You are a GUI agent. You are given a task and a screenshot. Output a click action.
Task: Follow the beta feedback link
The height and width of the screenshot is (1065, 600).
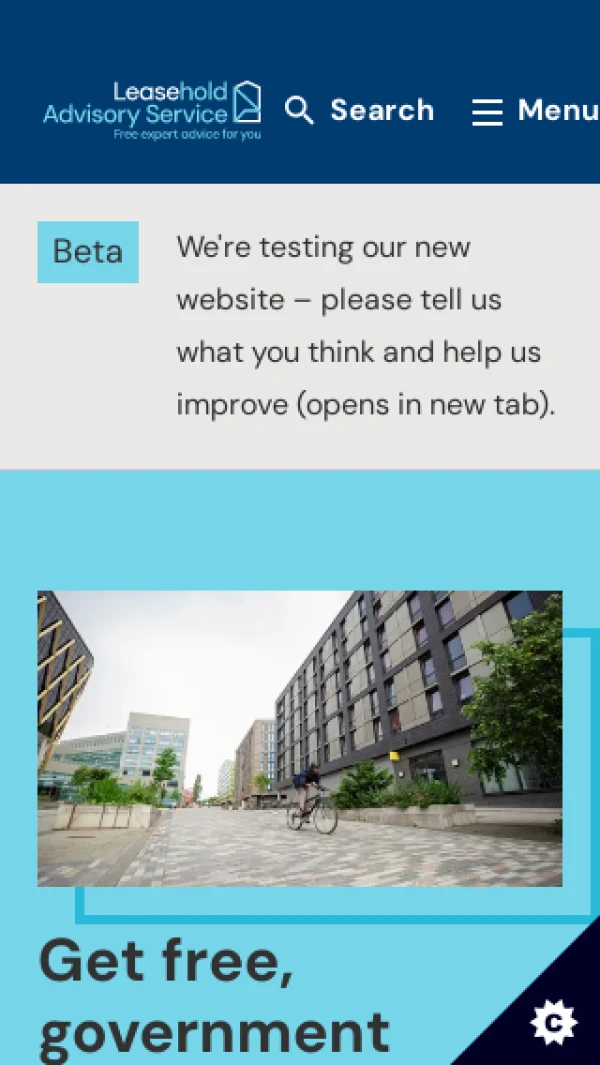365,326
